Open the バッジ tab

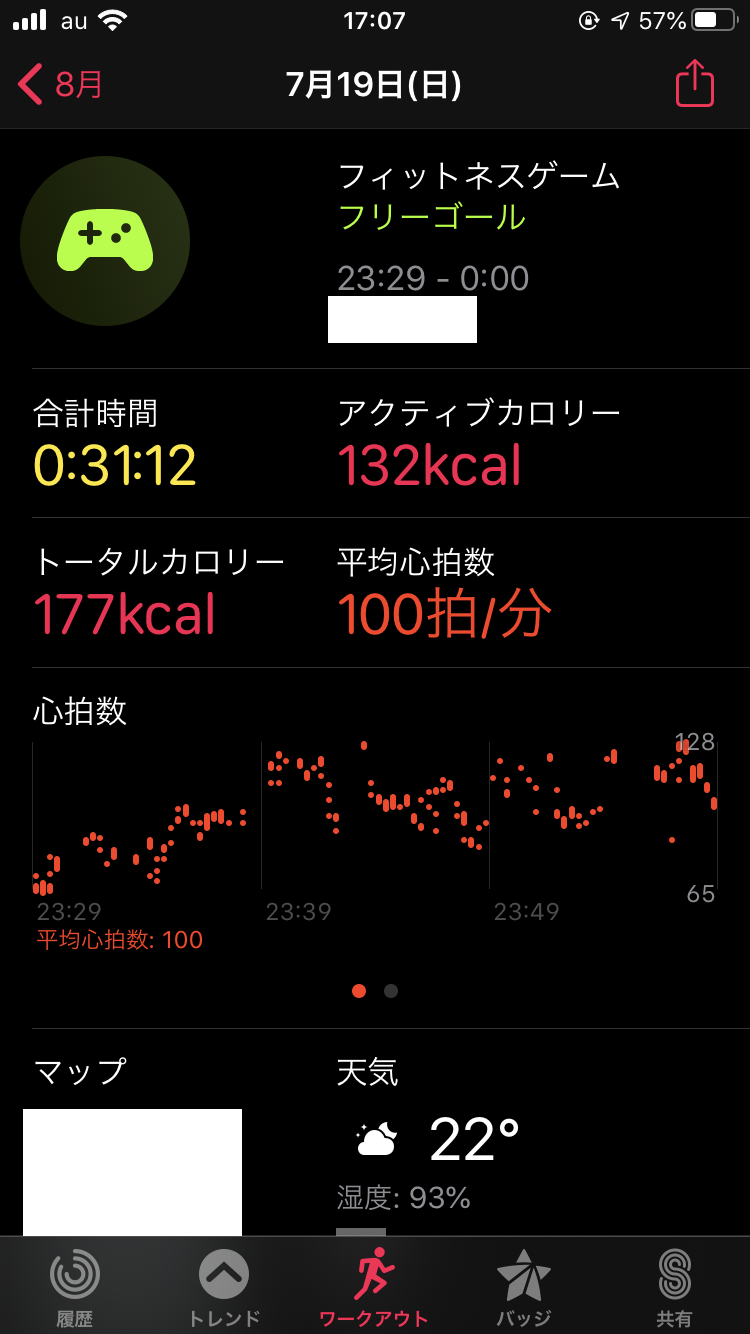524,1287
